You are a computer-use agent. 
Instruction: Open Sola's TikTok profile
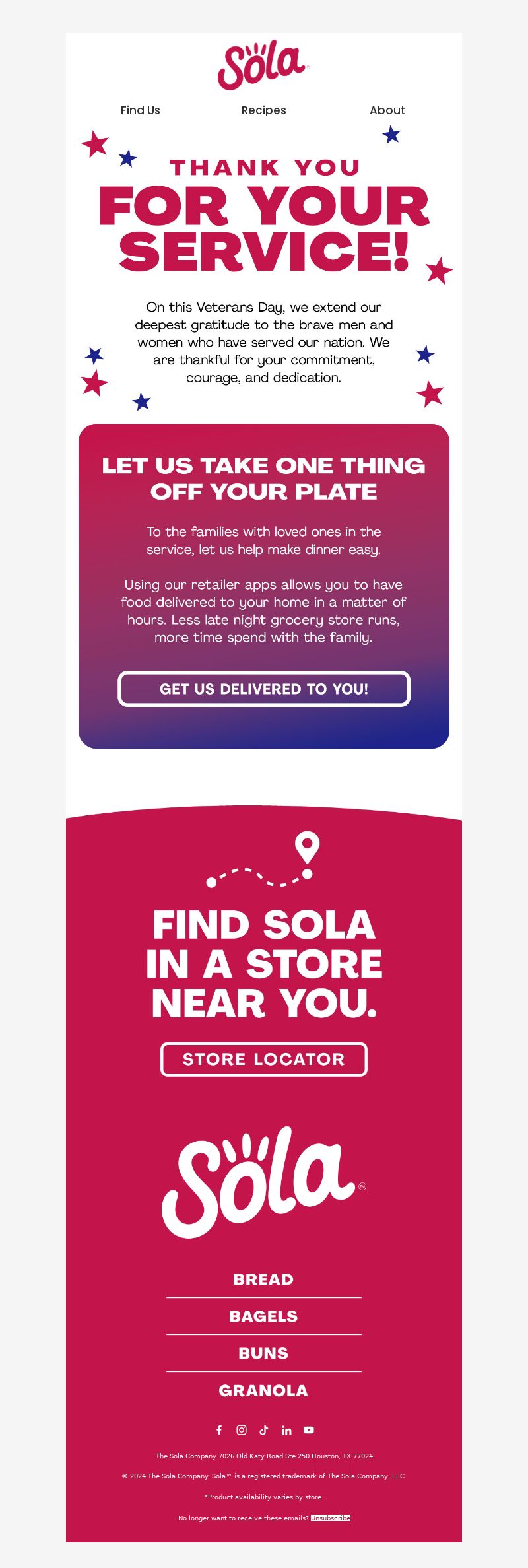[264, 1430]
